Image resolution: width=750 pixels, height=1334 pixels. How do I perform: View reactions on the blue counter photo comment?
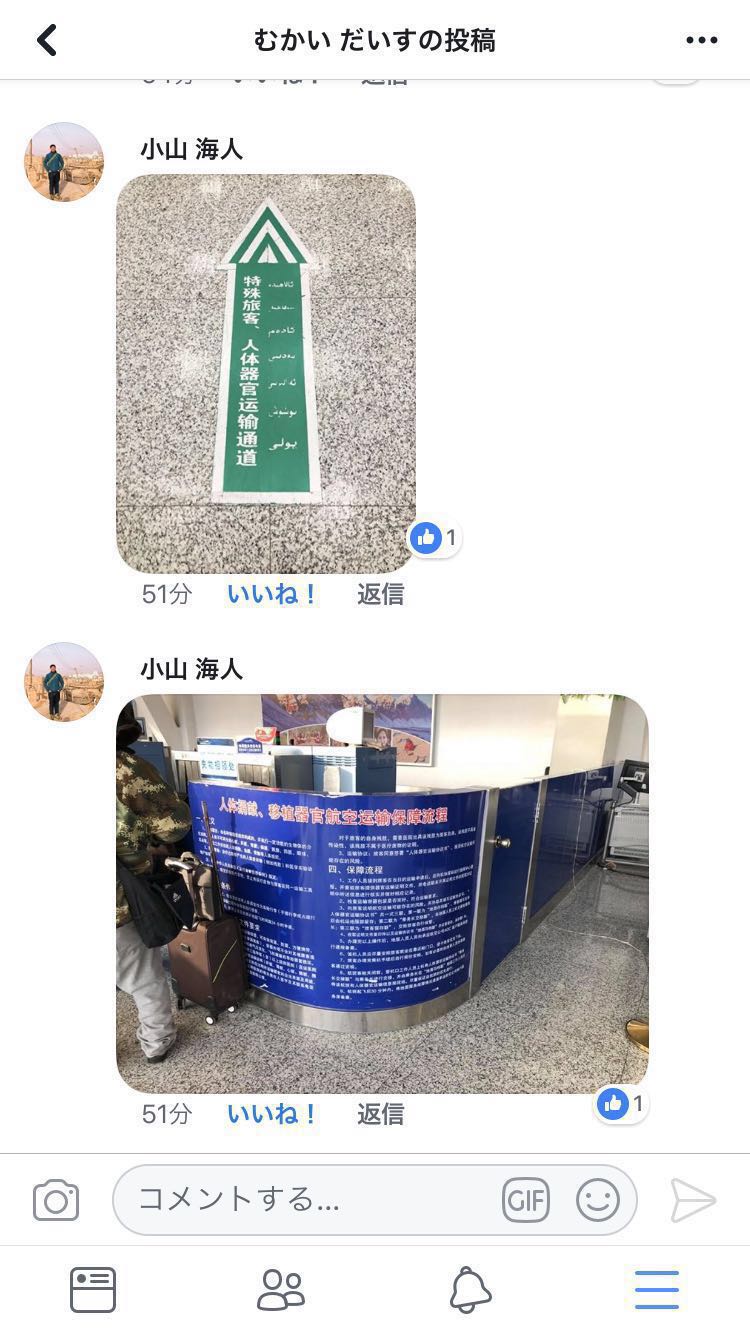point(622,1104)
